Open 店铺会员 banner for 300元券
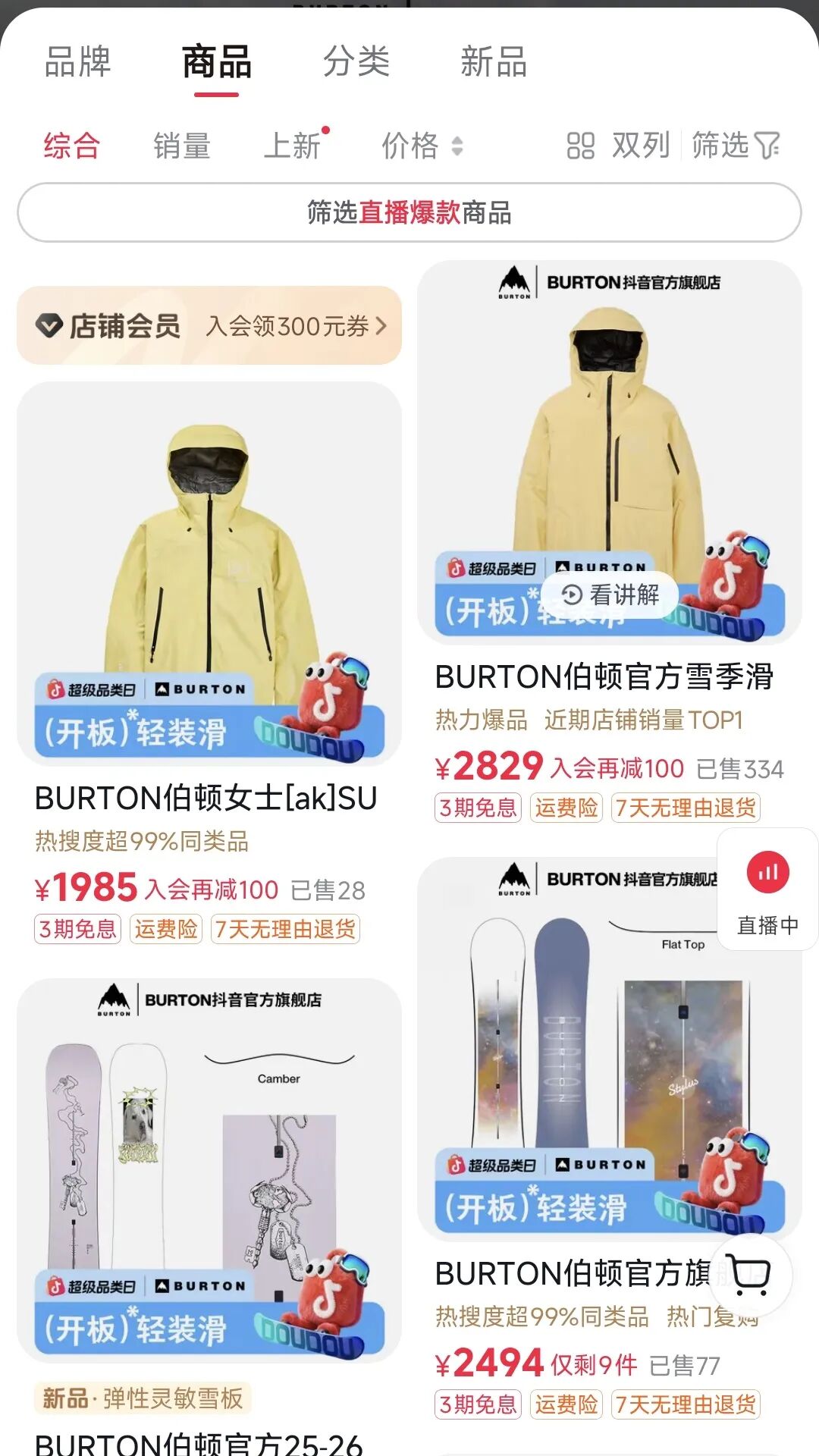The image size is (819, 1456). click(x=209, y=326)
